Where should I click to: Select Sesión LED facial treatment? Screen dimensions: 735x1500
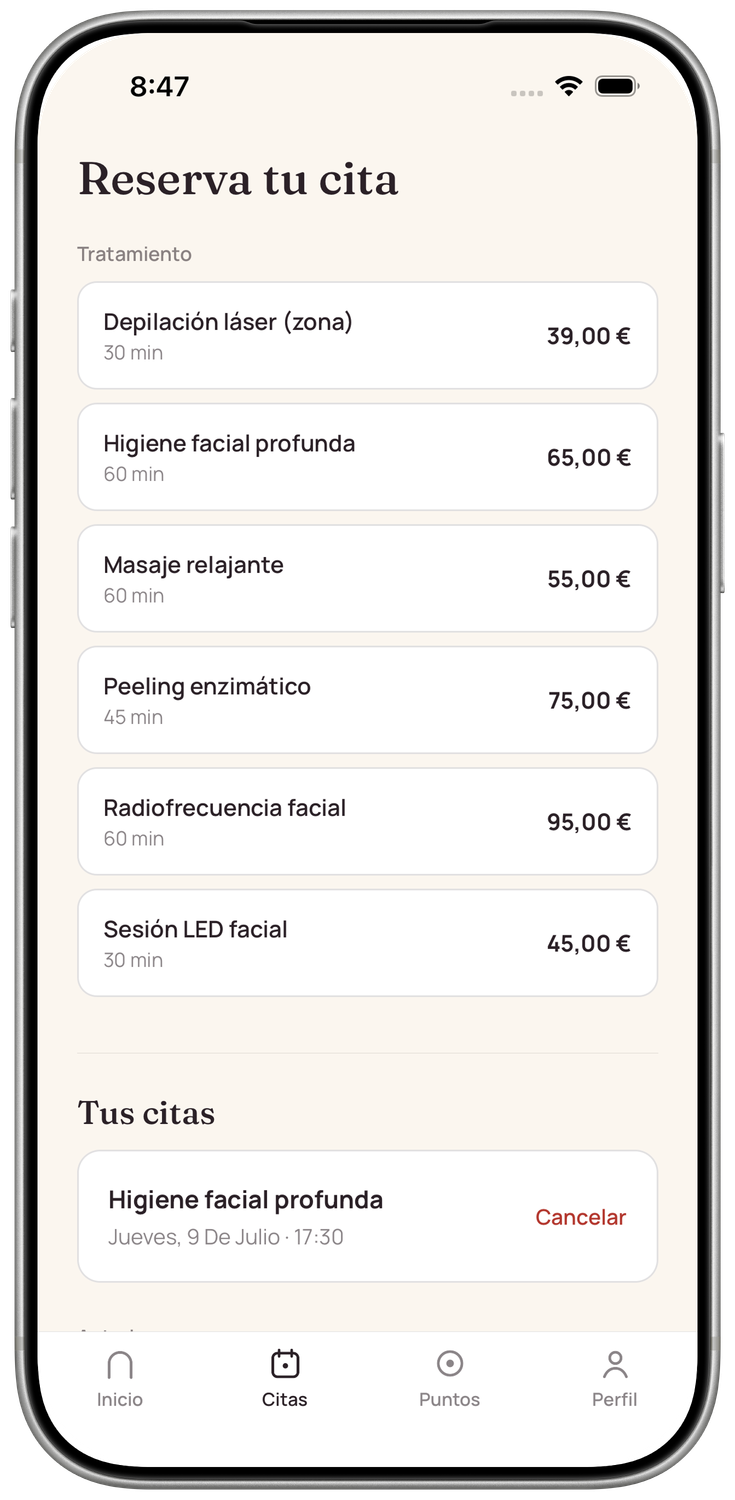click(367, 943)
